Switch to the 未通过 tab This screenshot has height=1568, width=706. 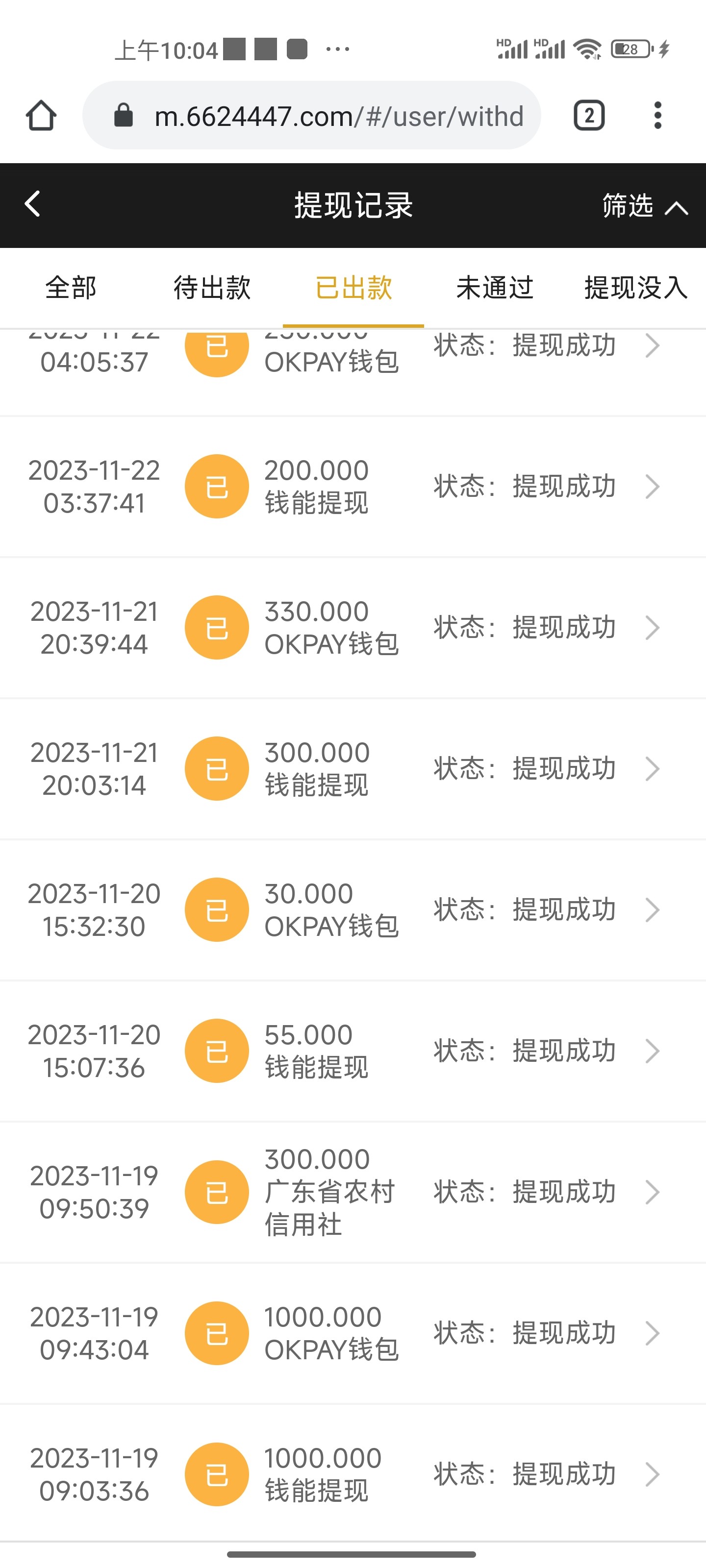(x=495, y=287)
